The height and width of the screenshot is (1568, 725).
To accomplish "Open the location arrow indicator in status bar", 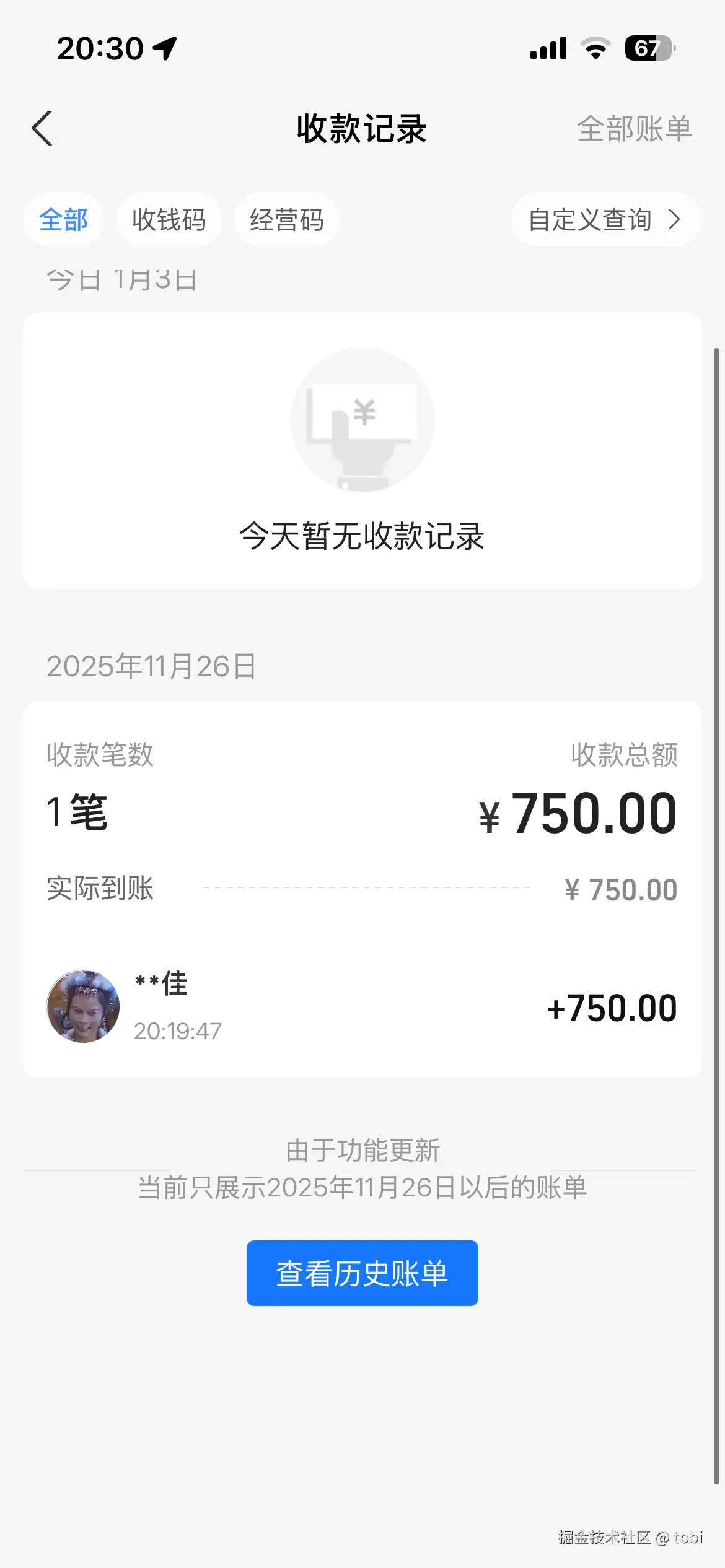I will coord(164,47).
